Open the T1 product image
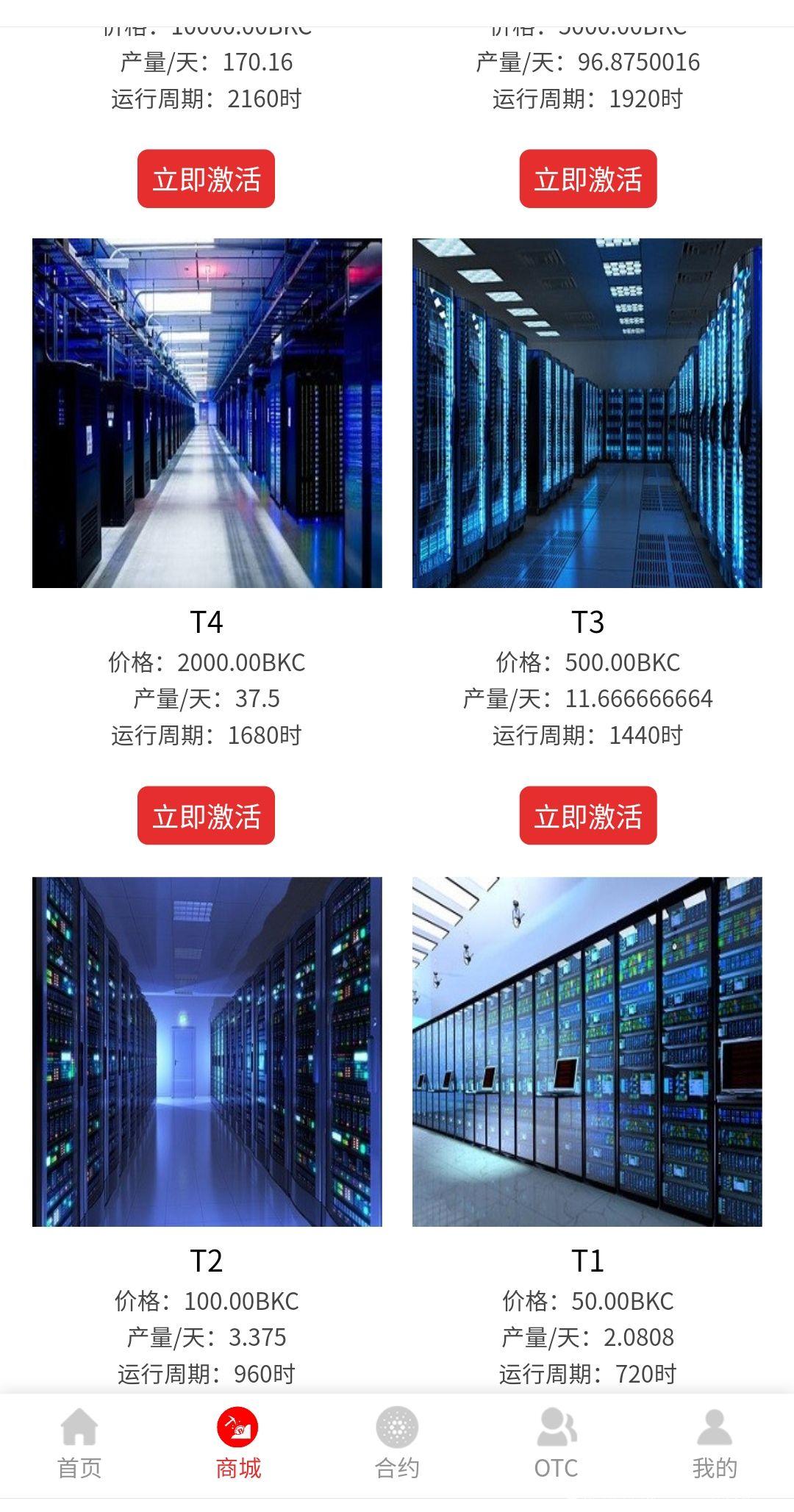 click(x=587, y=1051)
